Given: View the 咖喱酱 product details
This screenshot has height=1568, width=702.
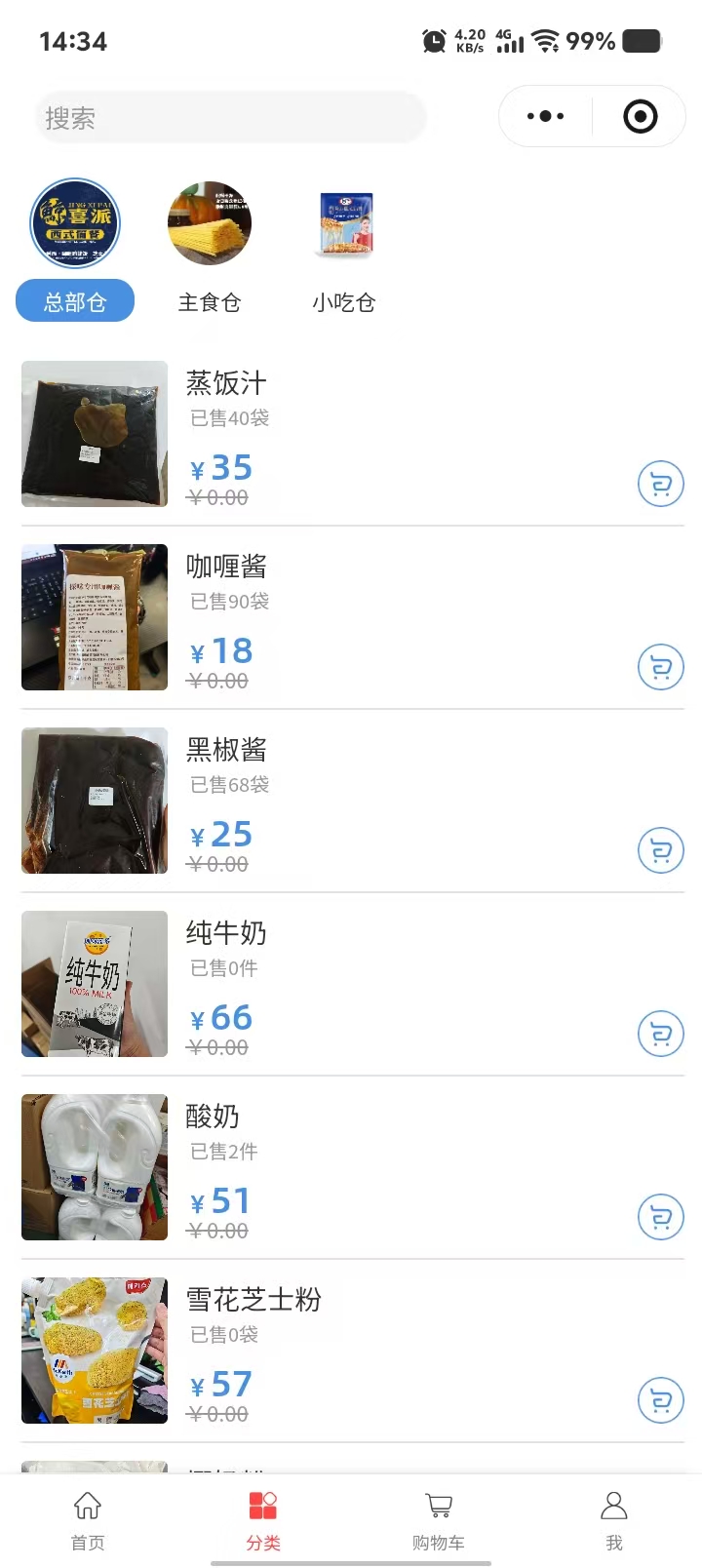Looking at the screenshot, I should pos(226,567).
